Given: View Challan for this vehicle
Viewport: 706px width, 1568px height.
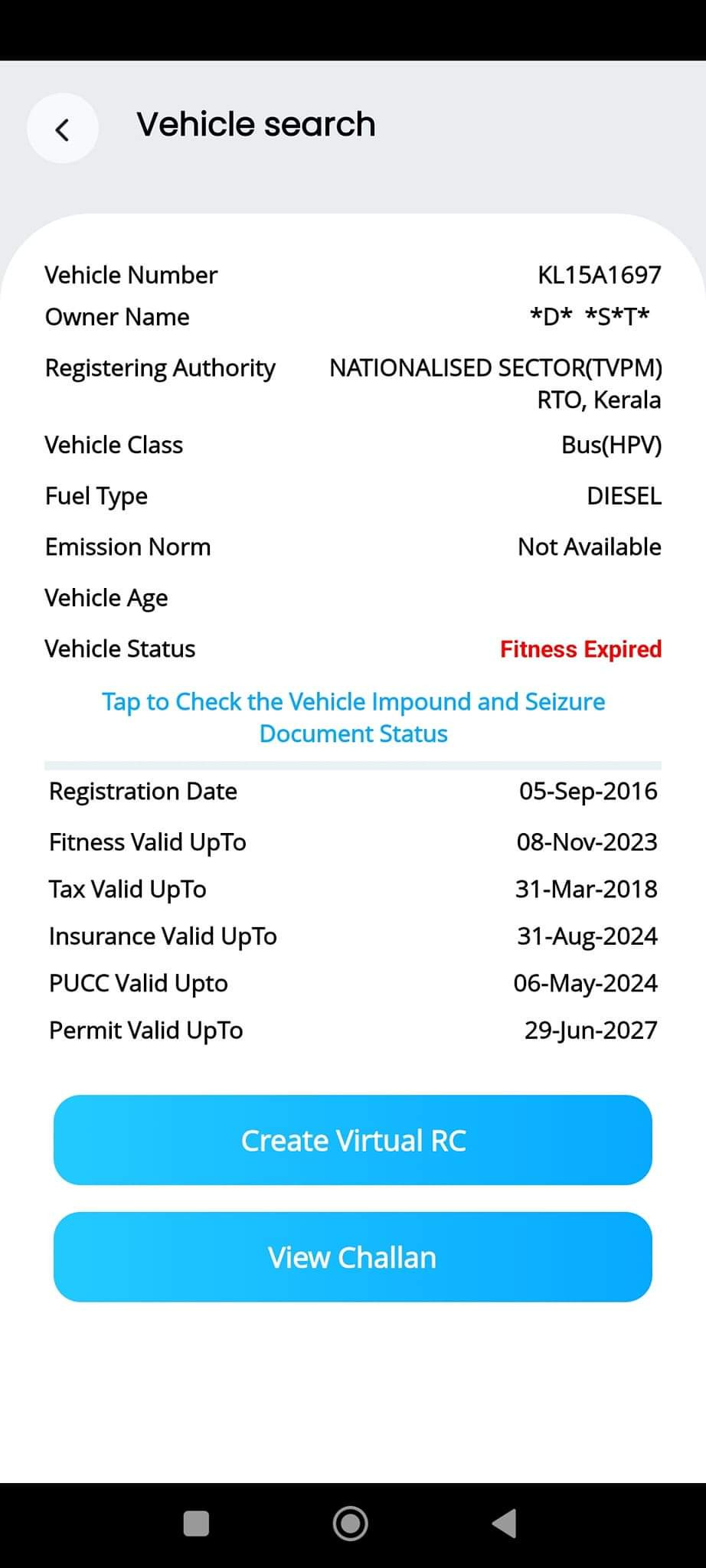Looking at the screenshot, I should (353, 1257).
